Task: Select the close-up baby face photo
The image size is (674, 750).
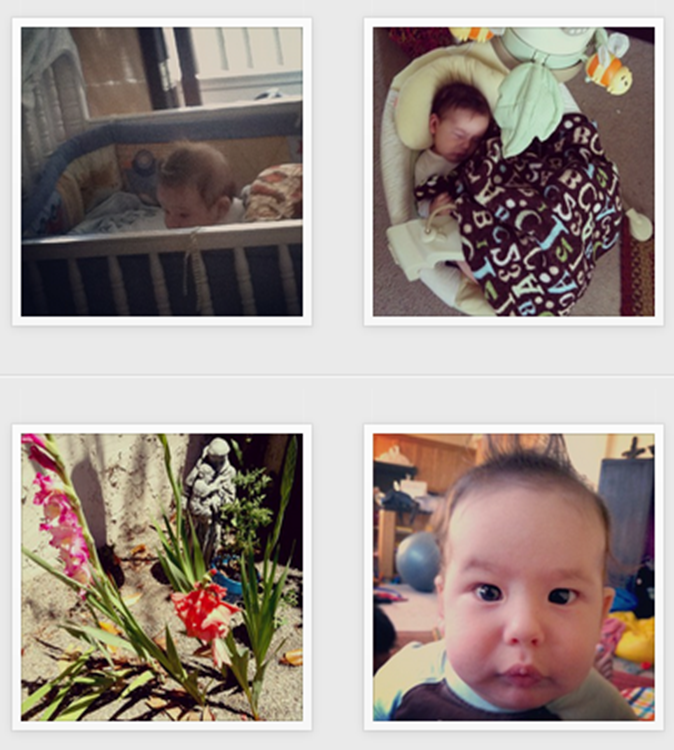Action: pyautogui.click(x=513, y=577)
